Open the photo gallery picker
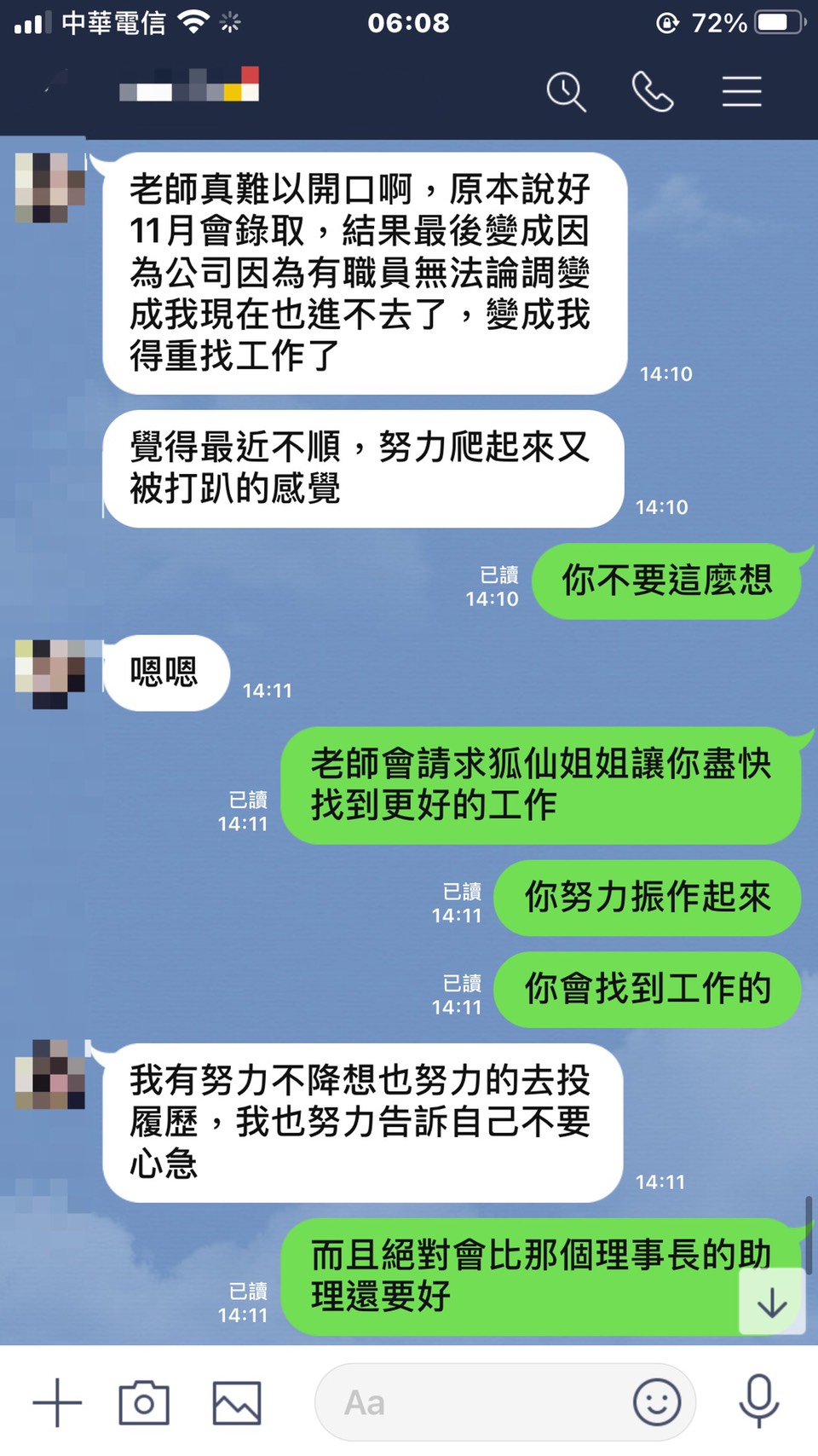 point(237,1402)
